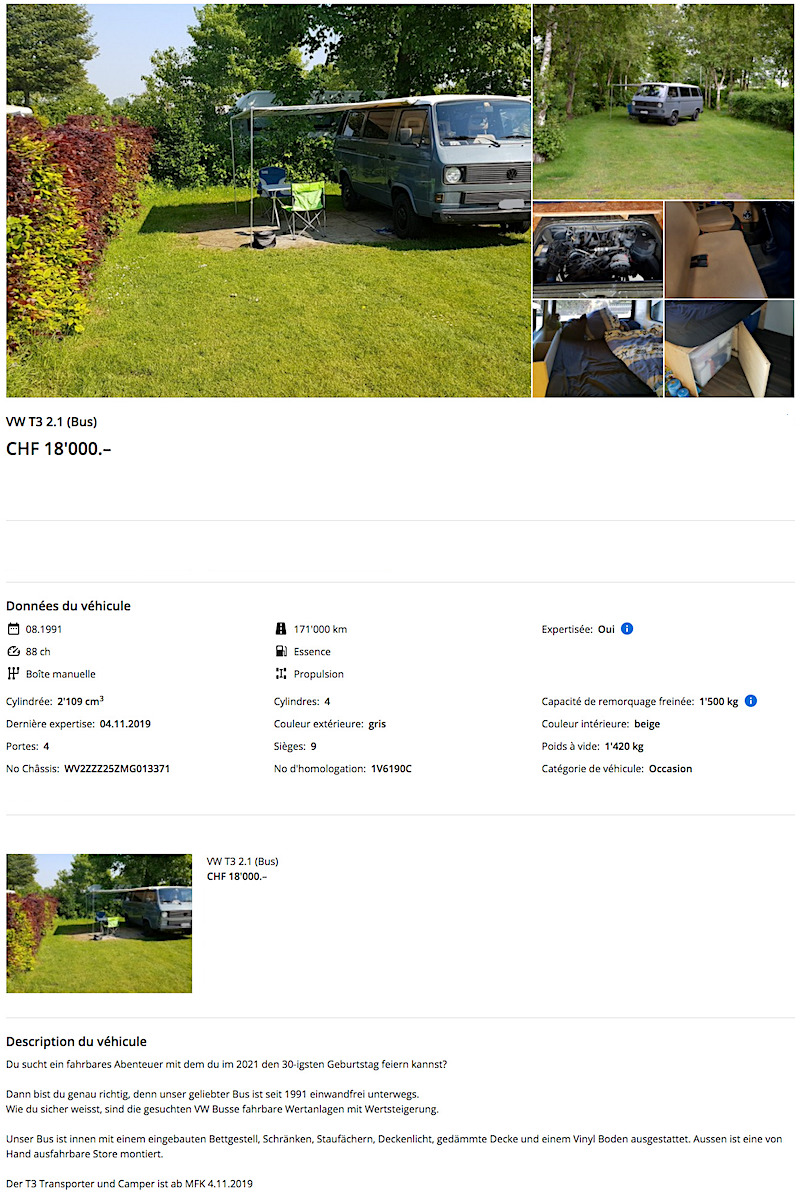View the engine compartment photo
The width and height of the screenshot is (800, 1193).
[597, 249]
